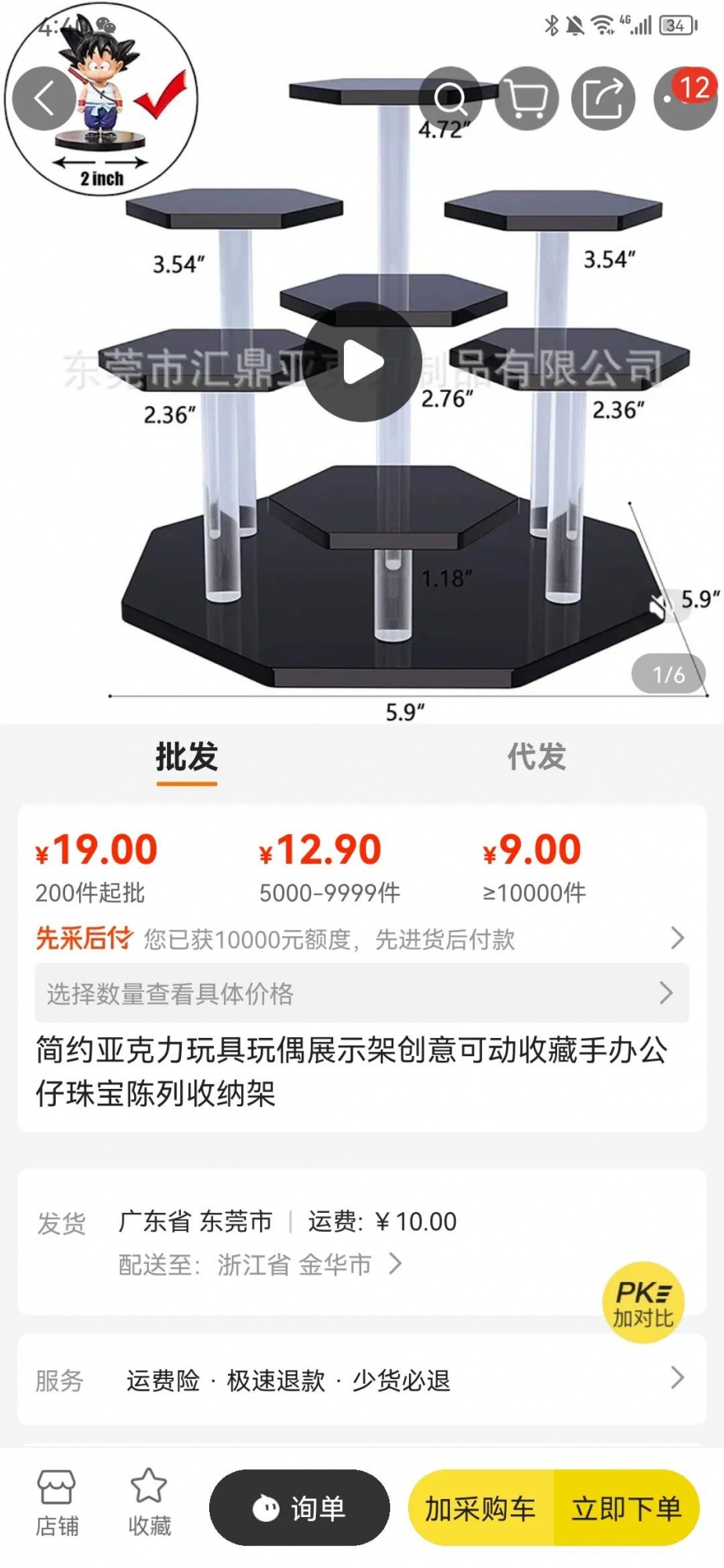
Task: Open the more menu with 12 badge
Action: pos(683,99)
